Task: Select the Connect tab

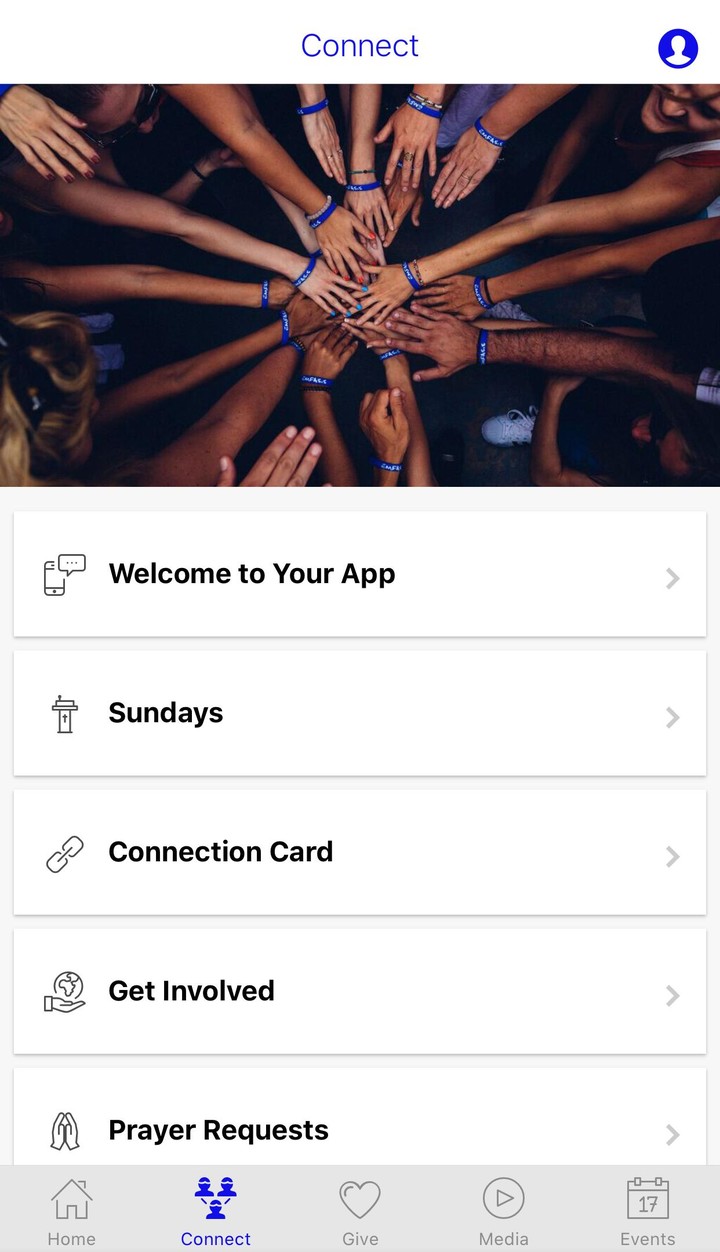Action: (216, 1211)
